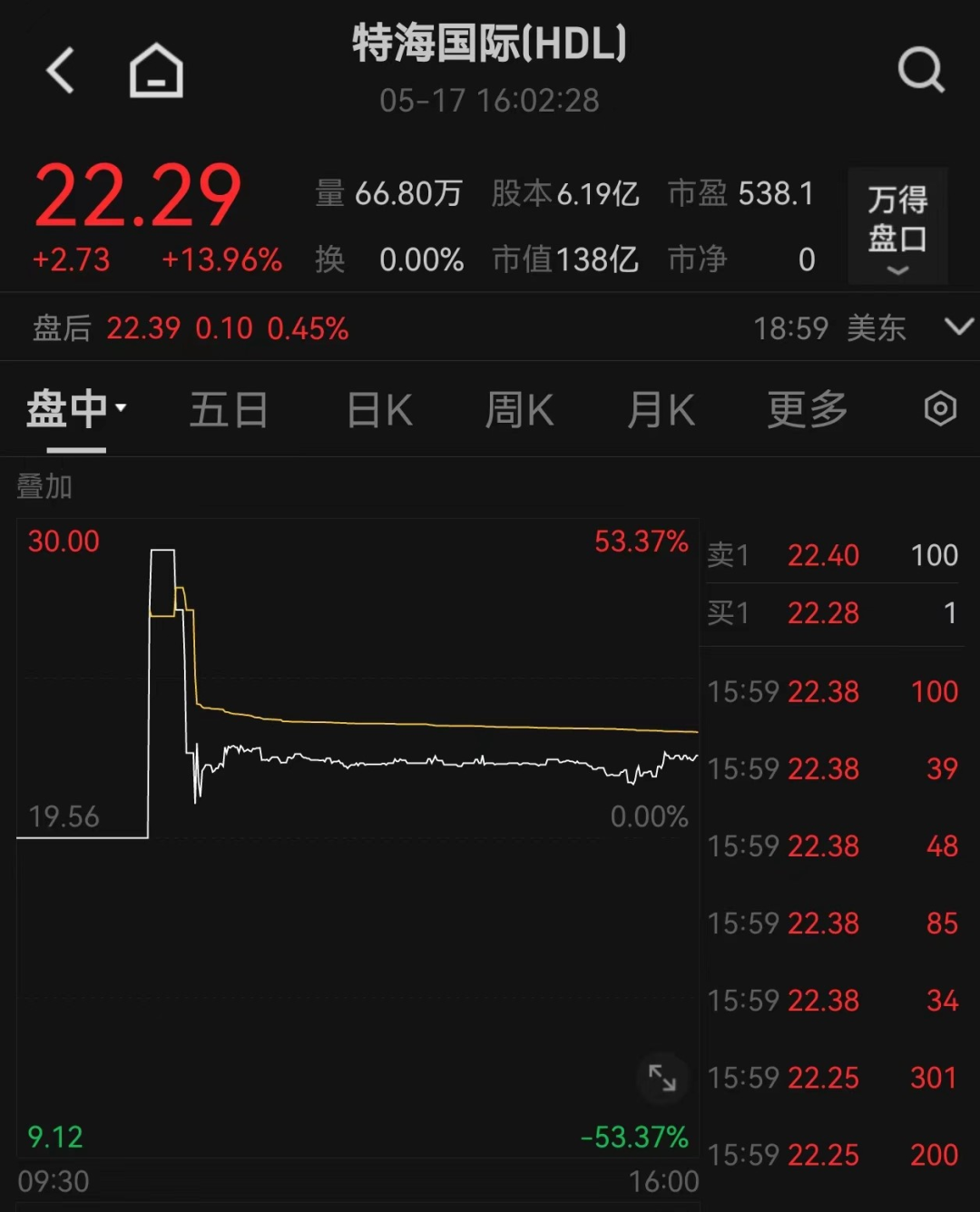Viewport: 980px width, 1212px height.
Task: Go back using the top arrow
Action: pos(61,71)
